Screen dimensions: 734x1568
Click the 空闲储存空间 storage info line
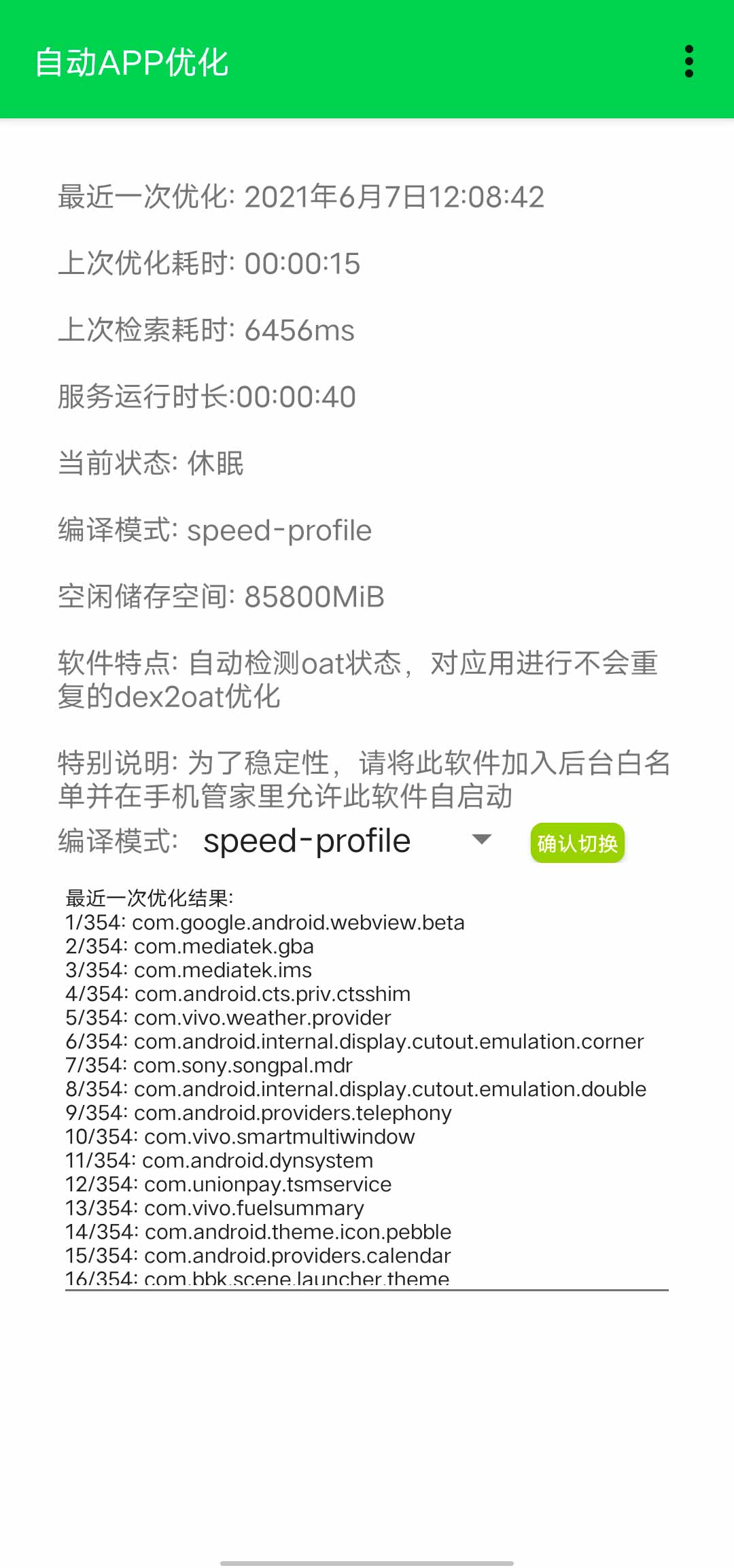(x=220, y=598)
